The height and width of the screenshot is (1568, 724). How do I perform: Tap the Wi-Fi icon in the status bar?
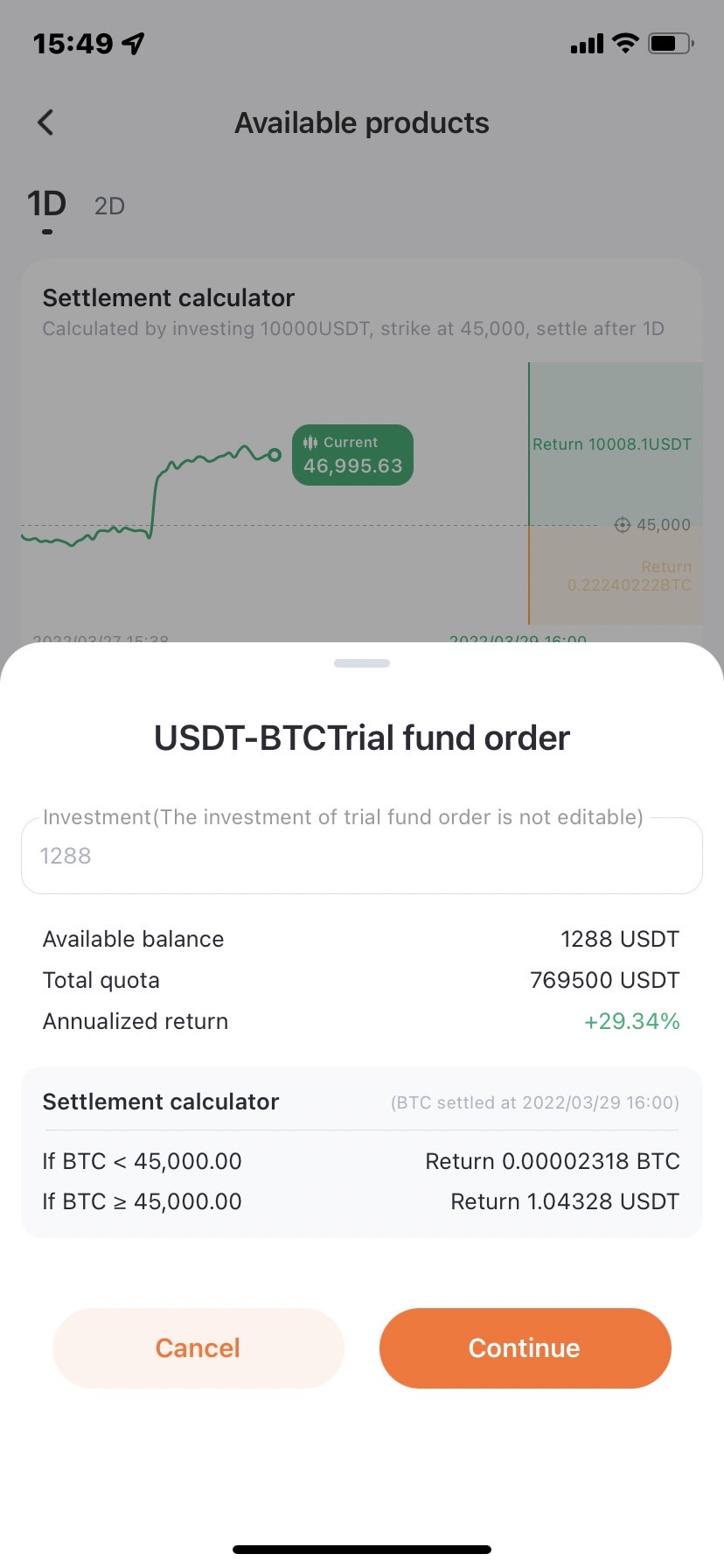pyautogui.click(x=623, y=42)
